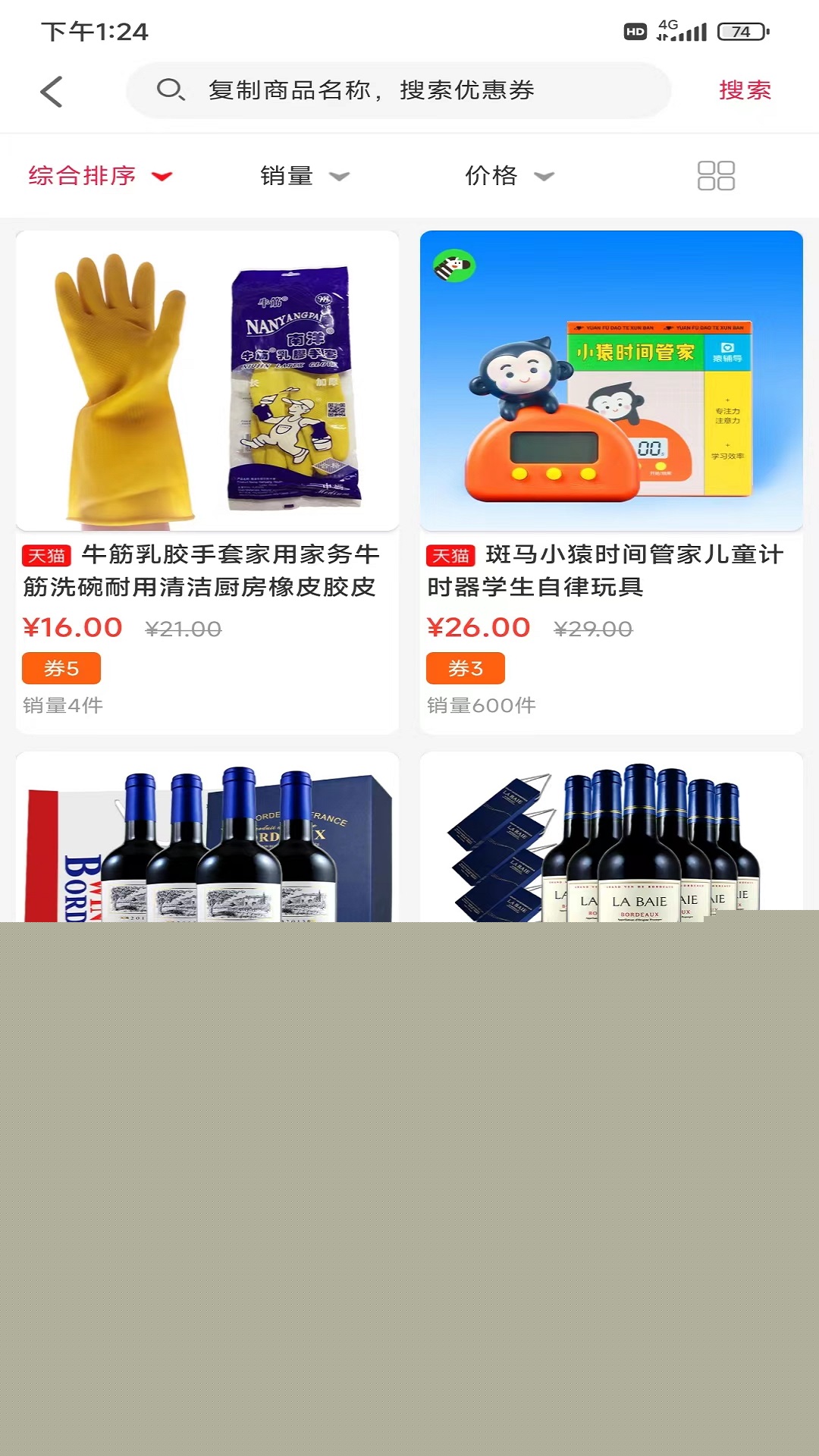Claim the 券3 coupon on the timer

point(466,668)
